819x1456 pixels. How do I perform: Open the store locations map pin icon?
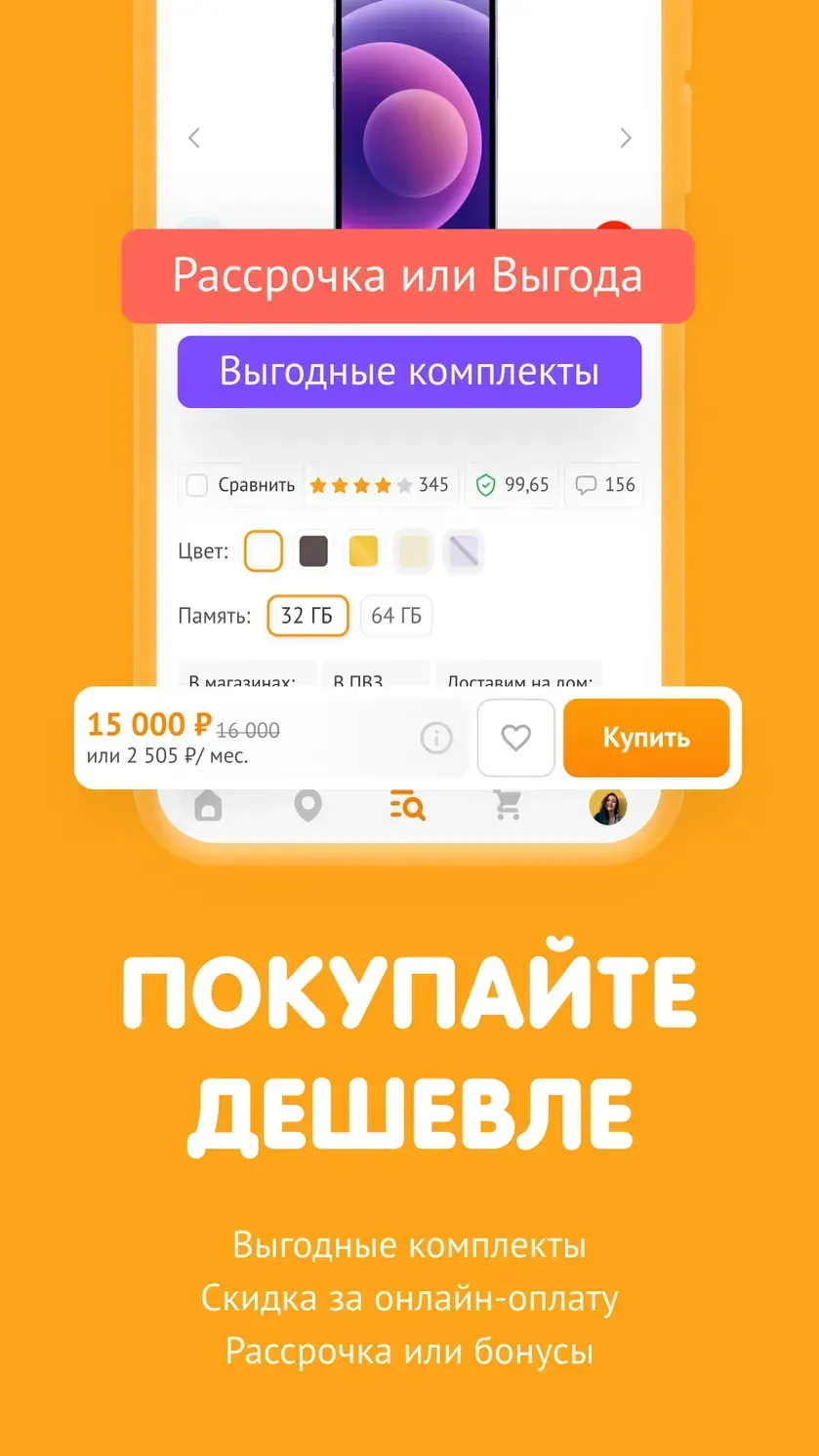click(x=308, y=806)
